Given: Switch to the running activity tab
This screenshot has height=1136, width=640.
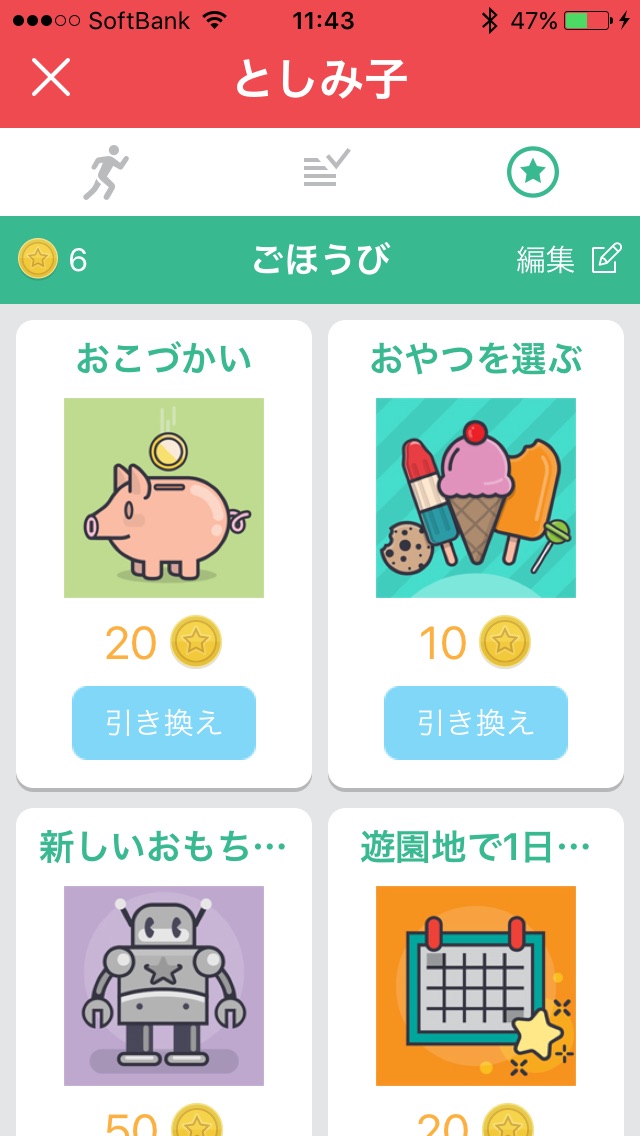Looking at the screenshot, I should coord(106,172).
